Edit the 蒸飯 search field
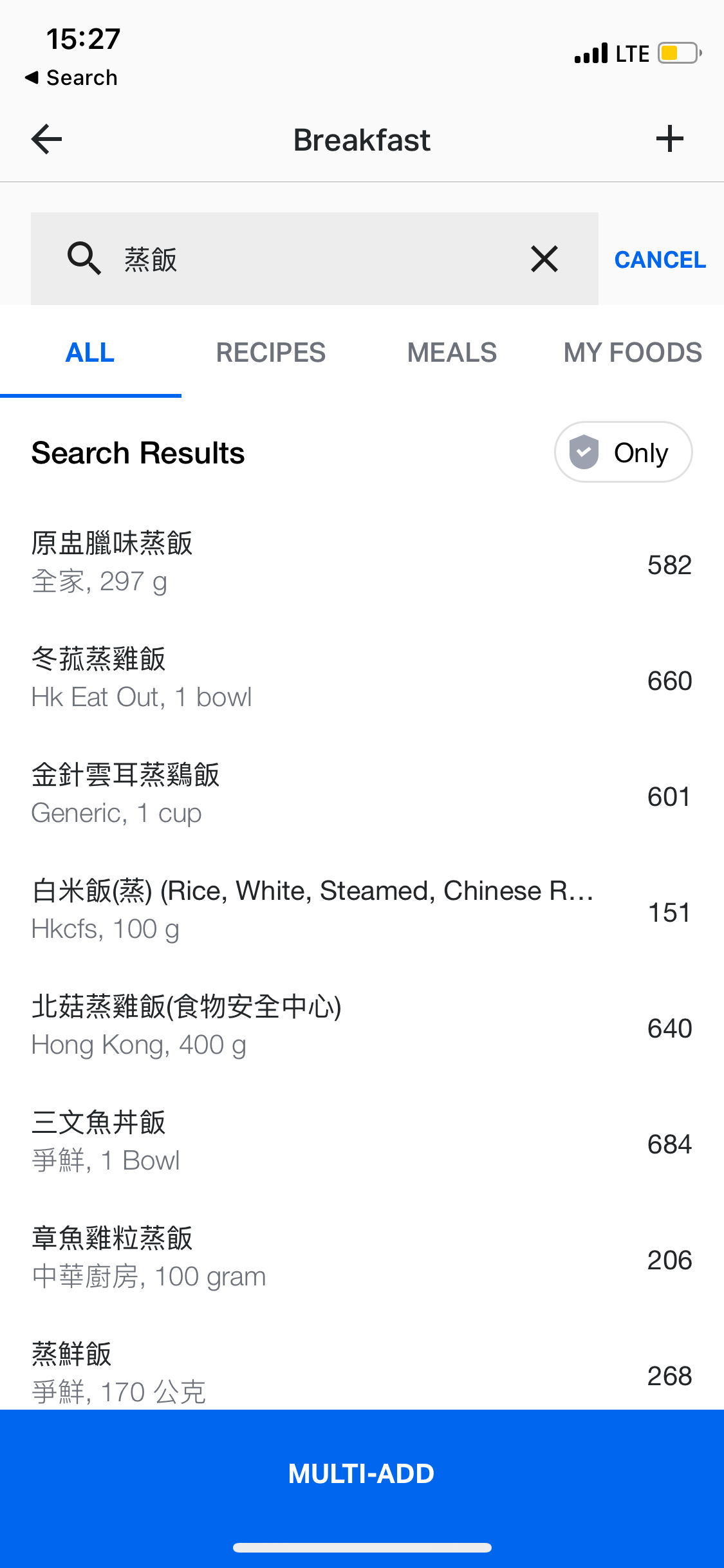724x1568 pixels. pyautogui.click(x=315, y=259)
